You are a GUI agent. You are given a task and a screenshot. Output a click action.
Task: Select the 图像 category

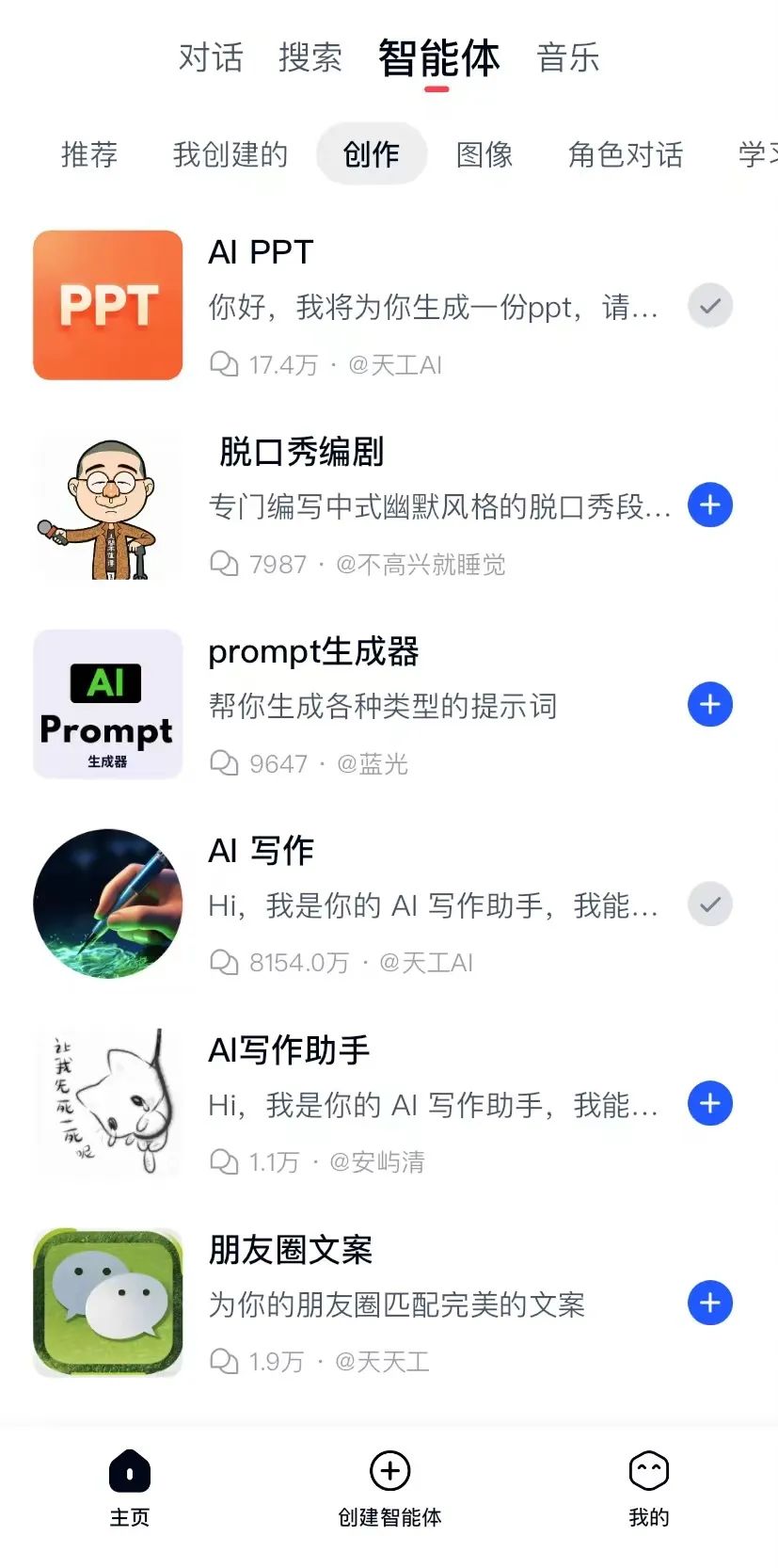pyautogui.click(x=484, y=154)
